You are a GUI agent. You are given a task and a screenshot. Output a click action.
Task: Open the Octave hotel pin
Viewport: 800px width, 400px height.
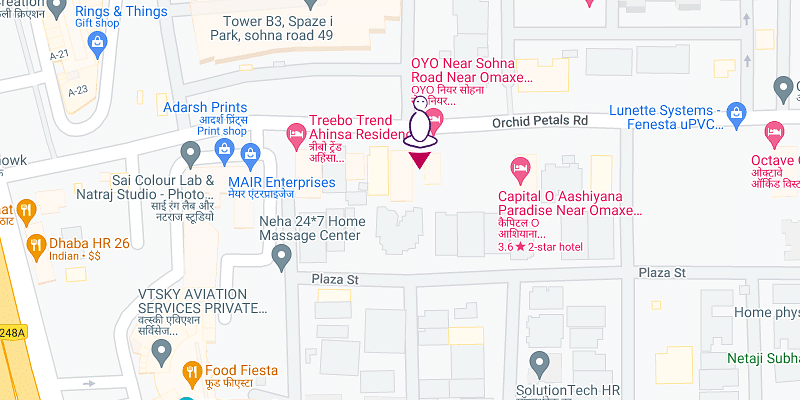pyautogui.click(x=773, y=132)
